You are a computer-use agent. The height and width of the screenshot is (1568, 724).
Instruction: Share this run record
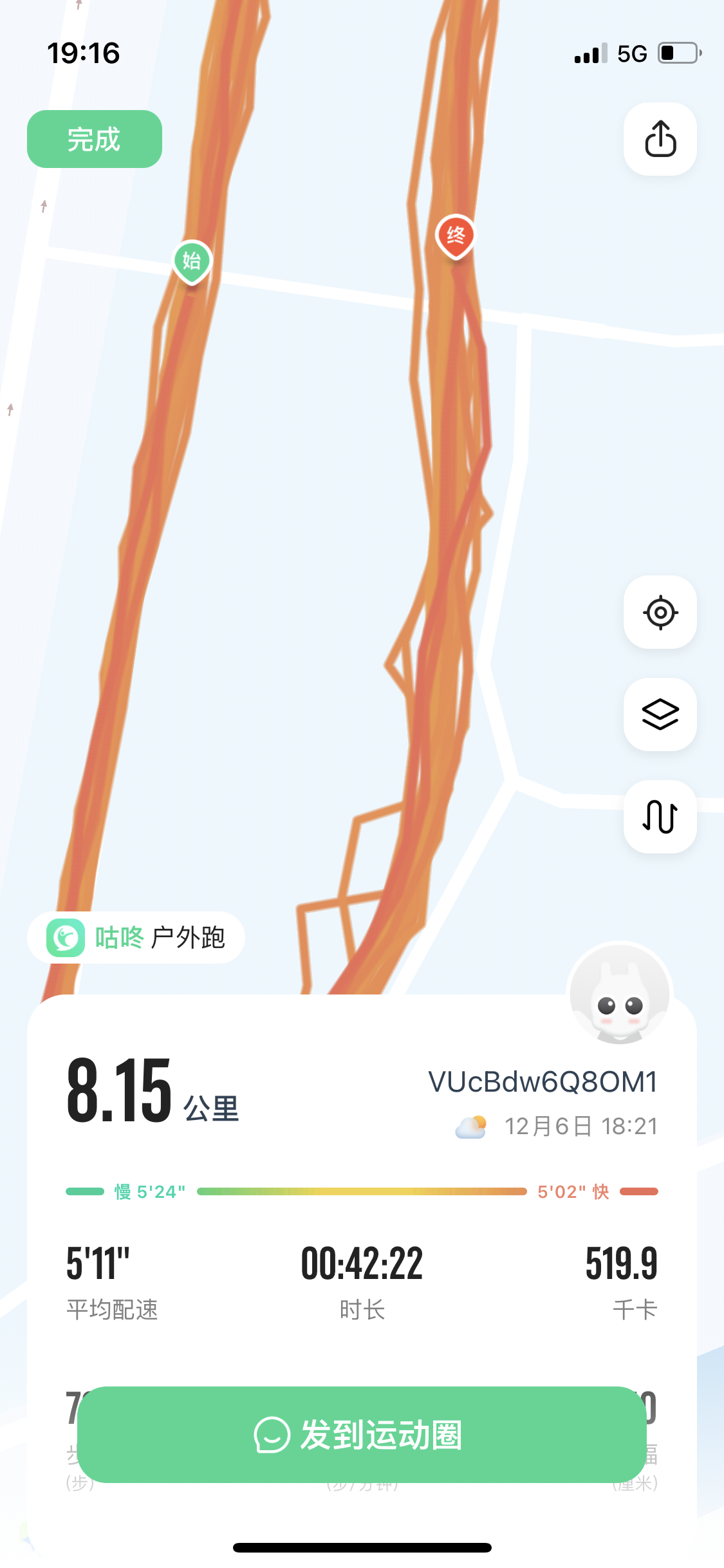pyautogui.click(x=660, y=139)
